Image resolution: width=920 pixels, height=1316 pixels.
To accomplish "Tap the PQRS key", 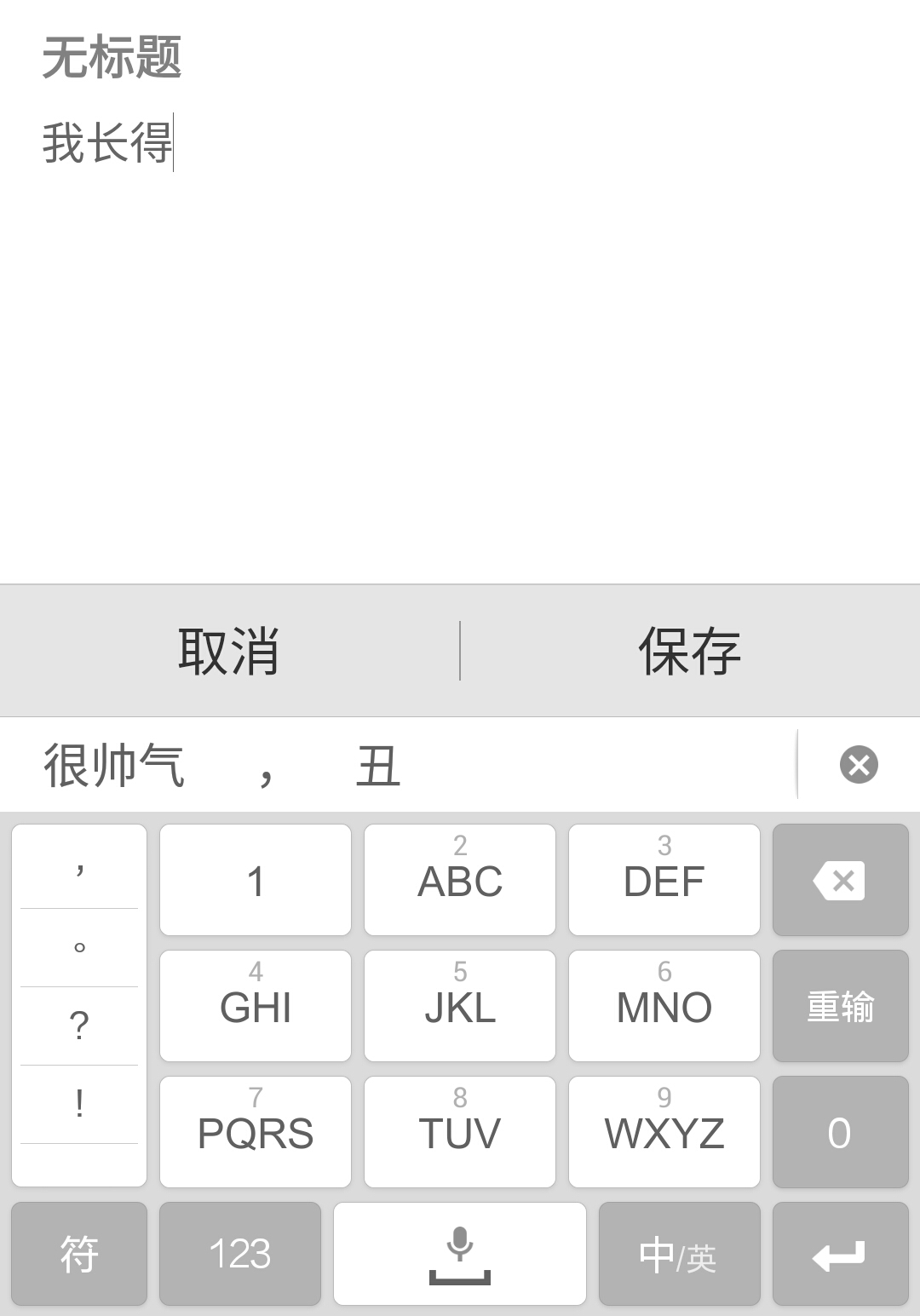I will coord(256,1132).
